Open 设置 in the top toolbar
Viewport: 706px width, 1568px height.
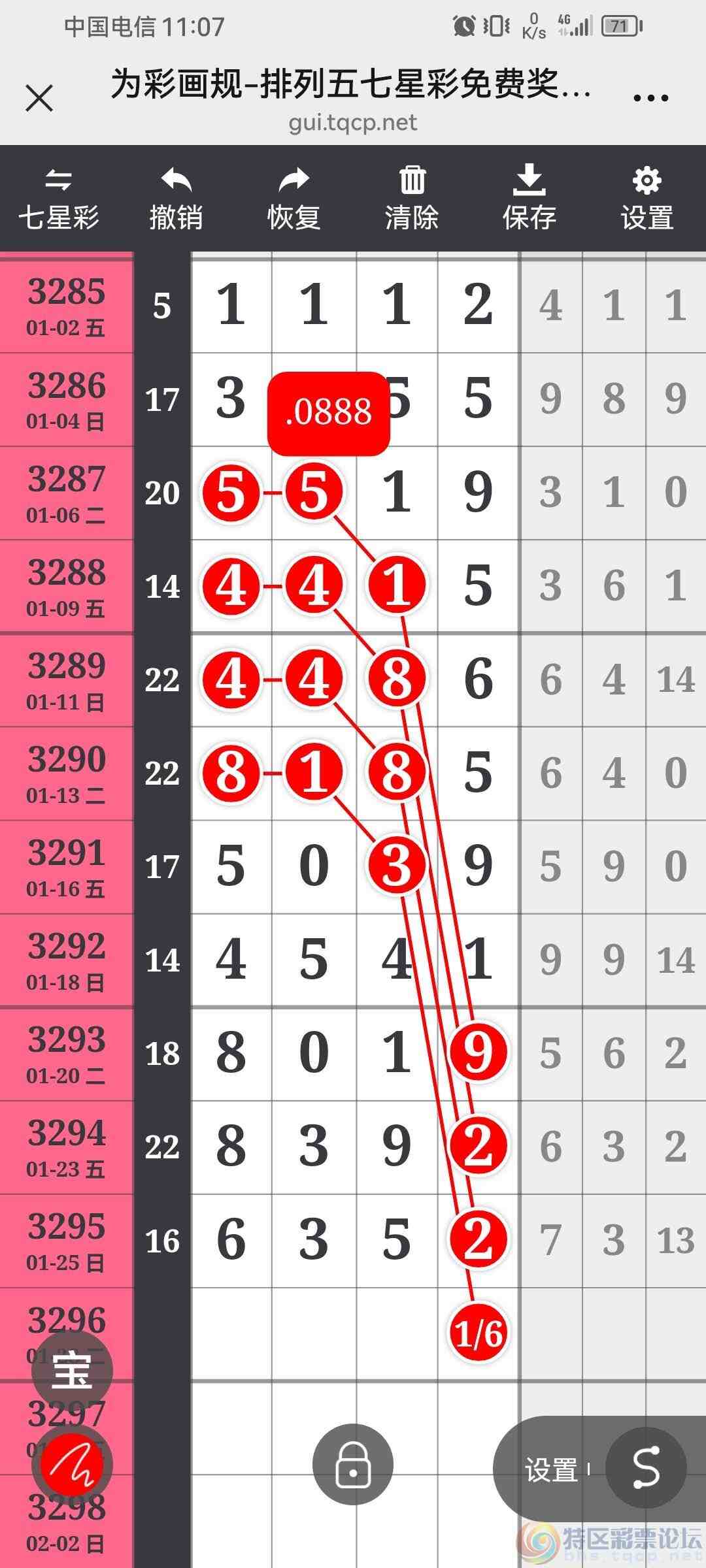pyautogui.click(x=647, y=199)
